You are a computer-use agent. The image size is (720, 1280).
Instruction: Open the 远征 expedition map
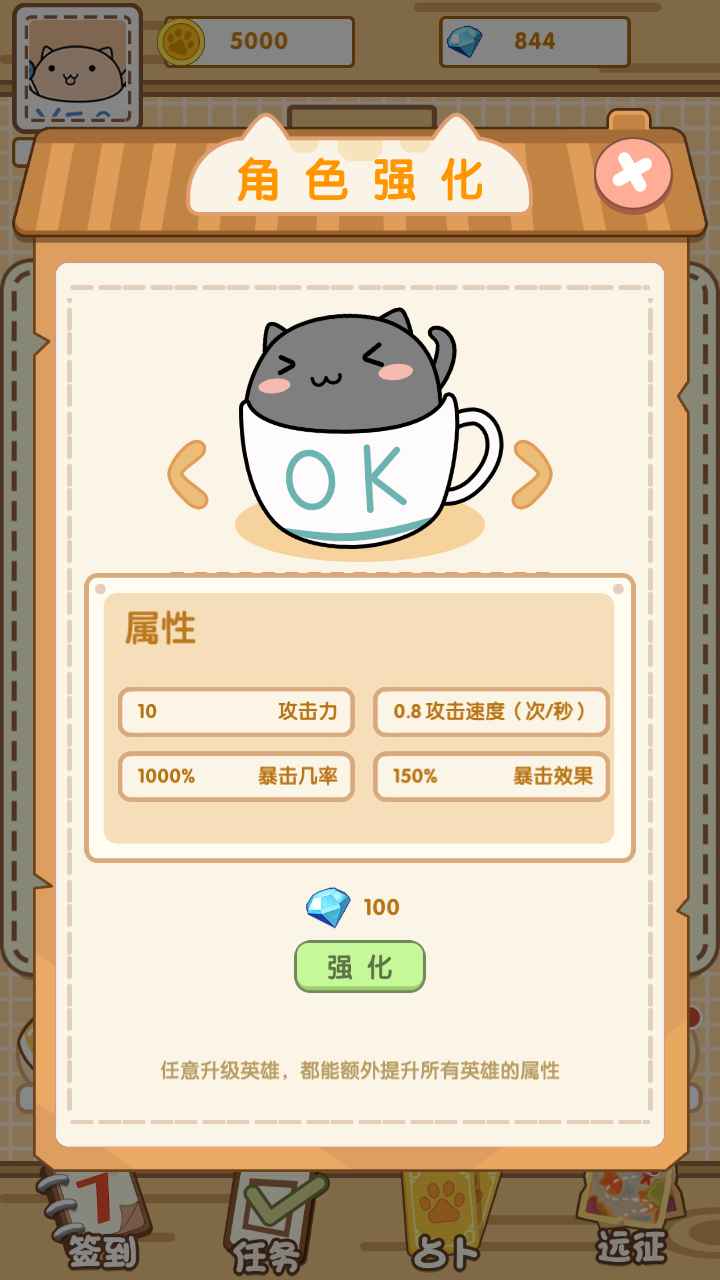pos(630,1220)
